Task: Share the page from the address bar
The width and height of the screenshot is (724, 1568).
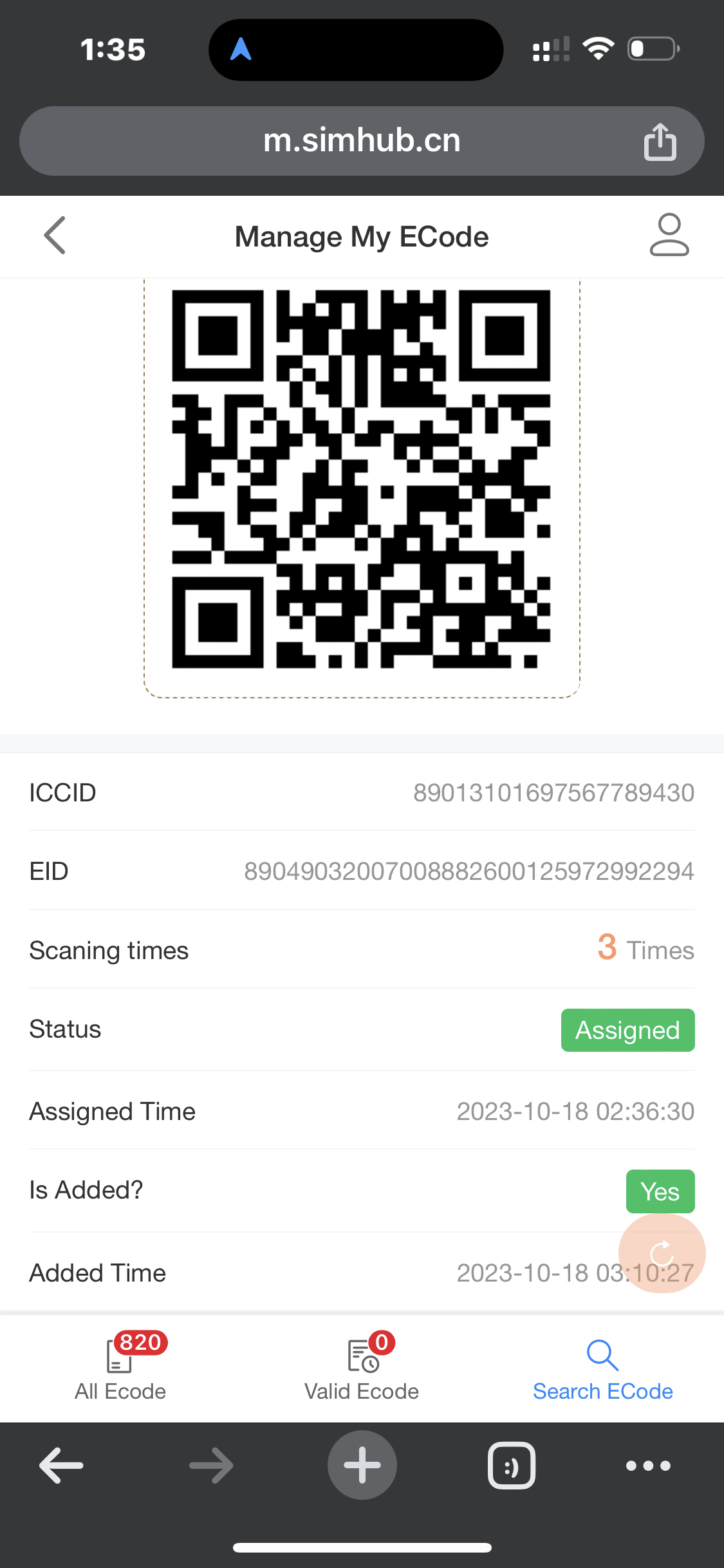Action: click(x=660, y=141)
